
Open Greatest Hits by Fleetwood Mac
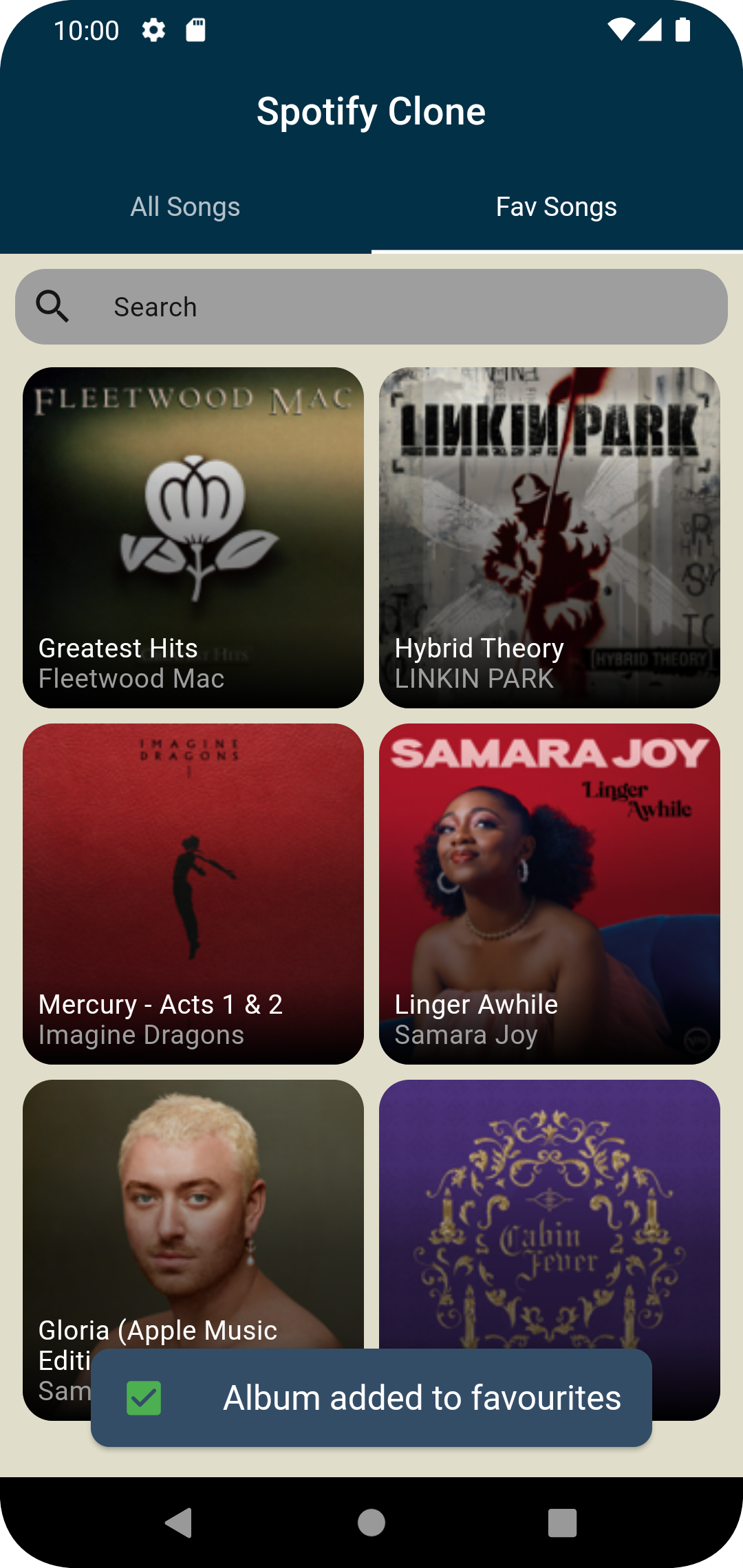click(193, 537)
